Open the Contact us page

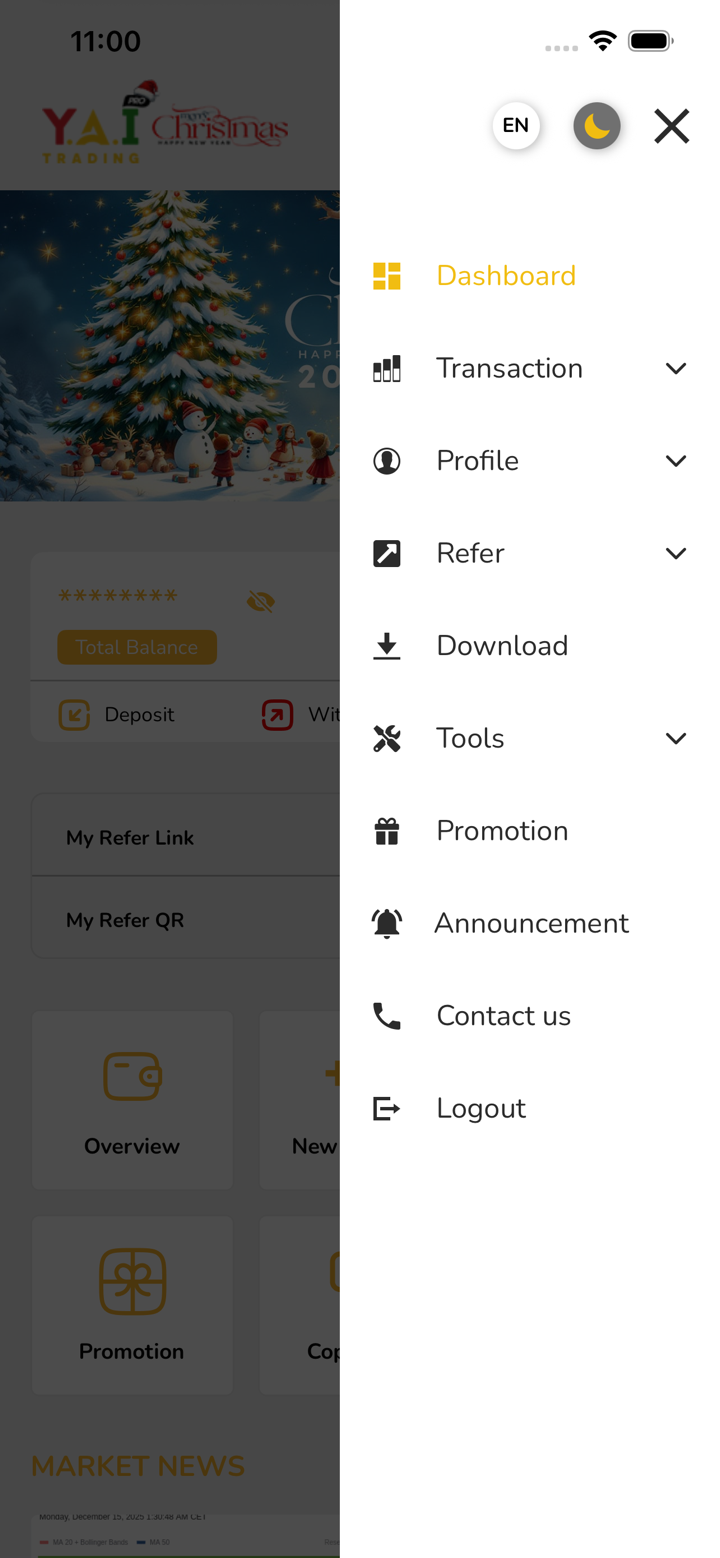click(503, 1016)
